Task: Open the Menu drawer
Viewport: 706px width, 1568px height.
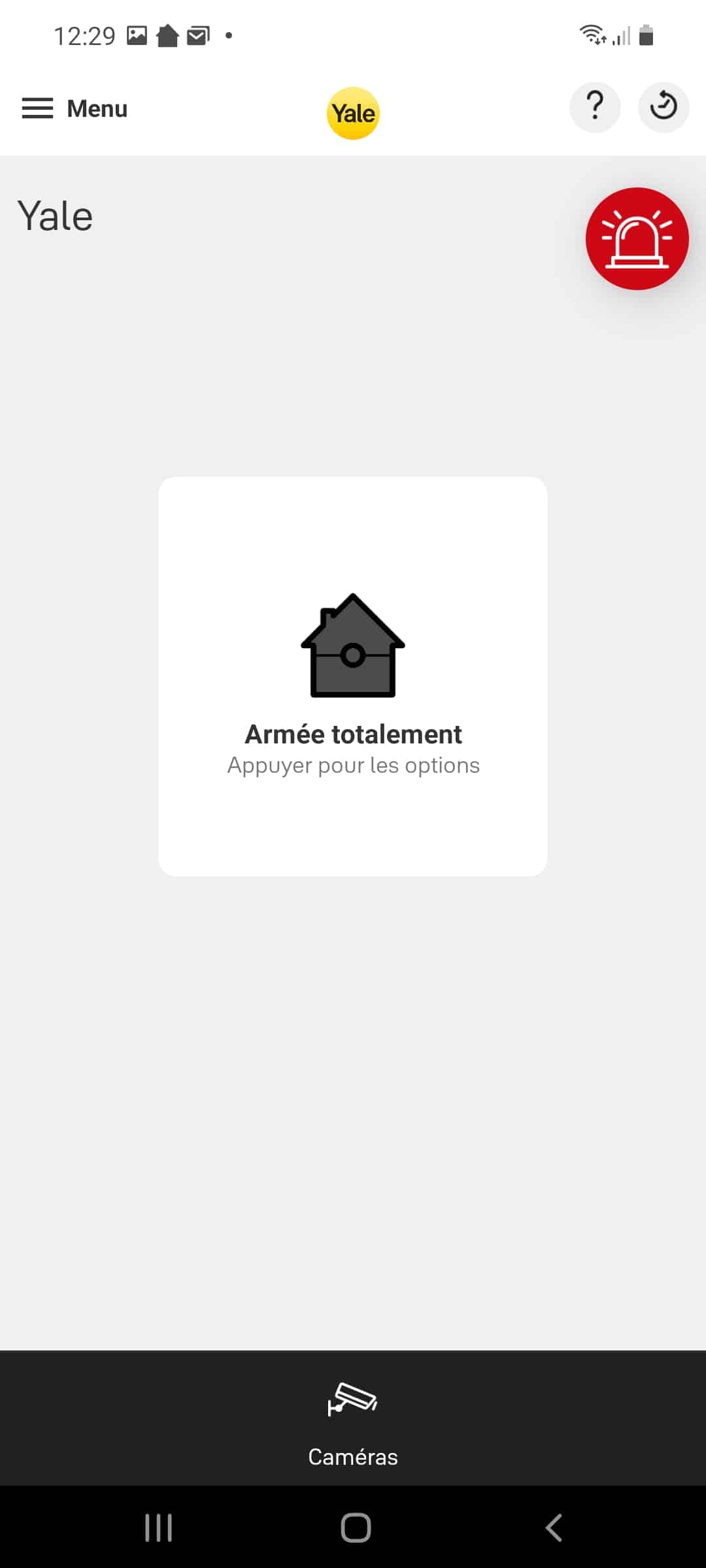Action: tap(75, 108)
